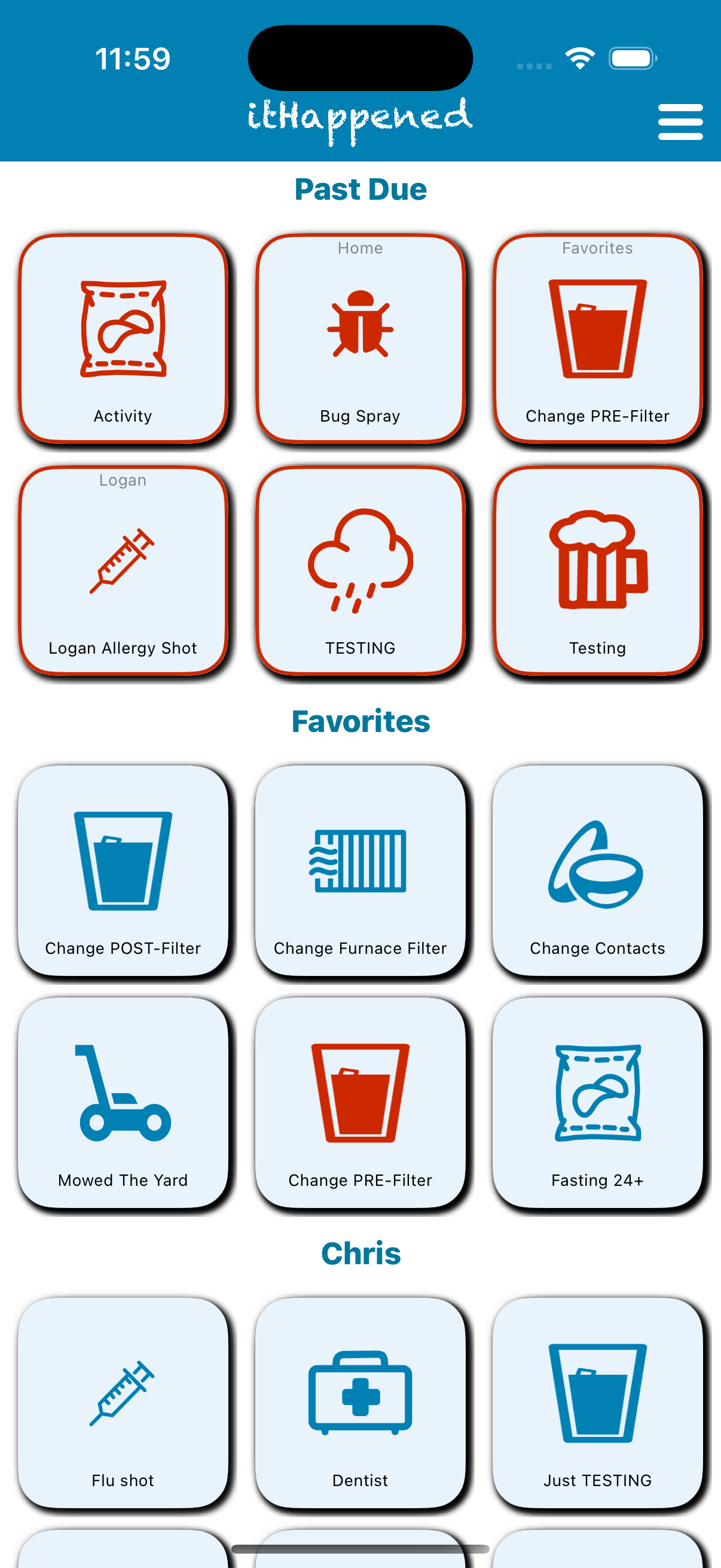The height and width of the screenshot is (1568, 721).
Task: Select the Just TESTING cup icon
Action: click(x=597, y=1394)
